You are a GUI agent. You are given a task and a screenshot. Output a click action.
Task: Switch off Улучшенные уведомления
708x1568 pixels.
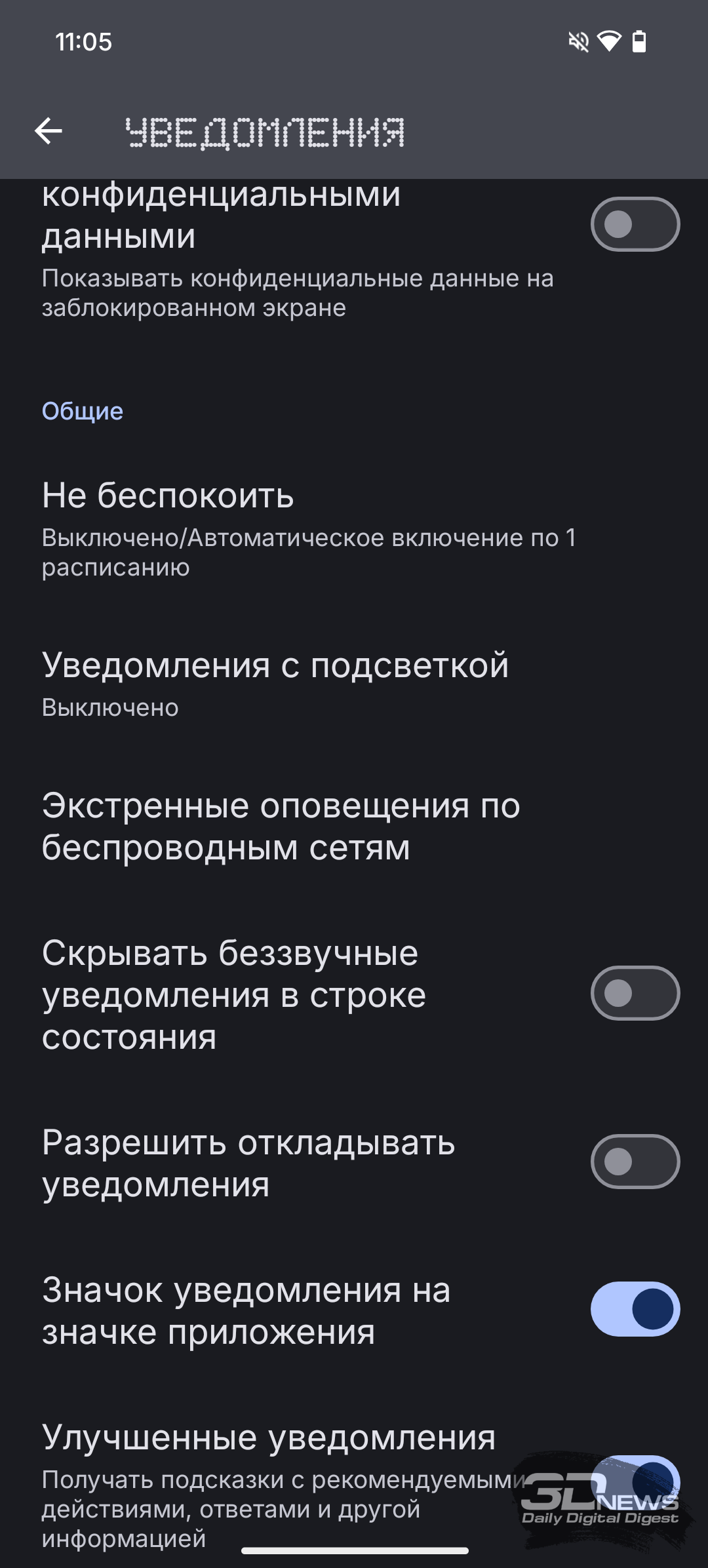click(635, 1483)
